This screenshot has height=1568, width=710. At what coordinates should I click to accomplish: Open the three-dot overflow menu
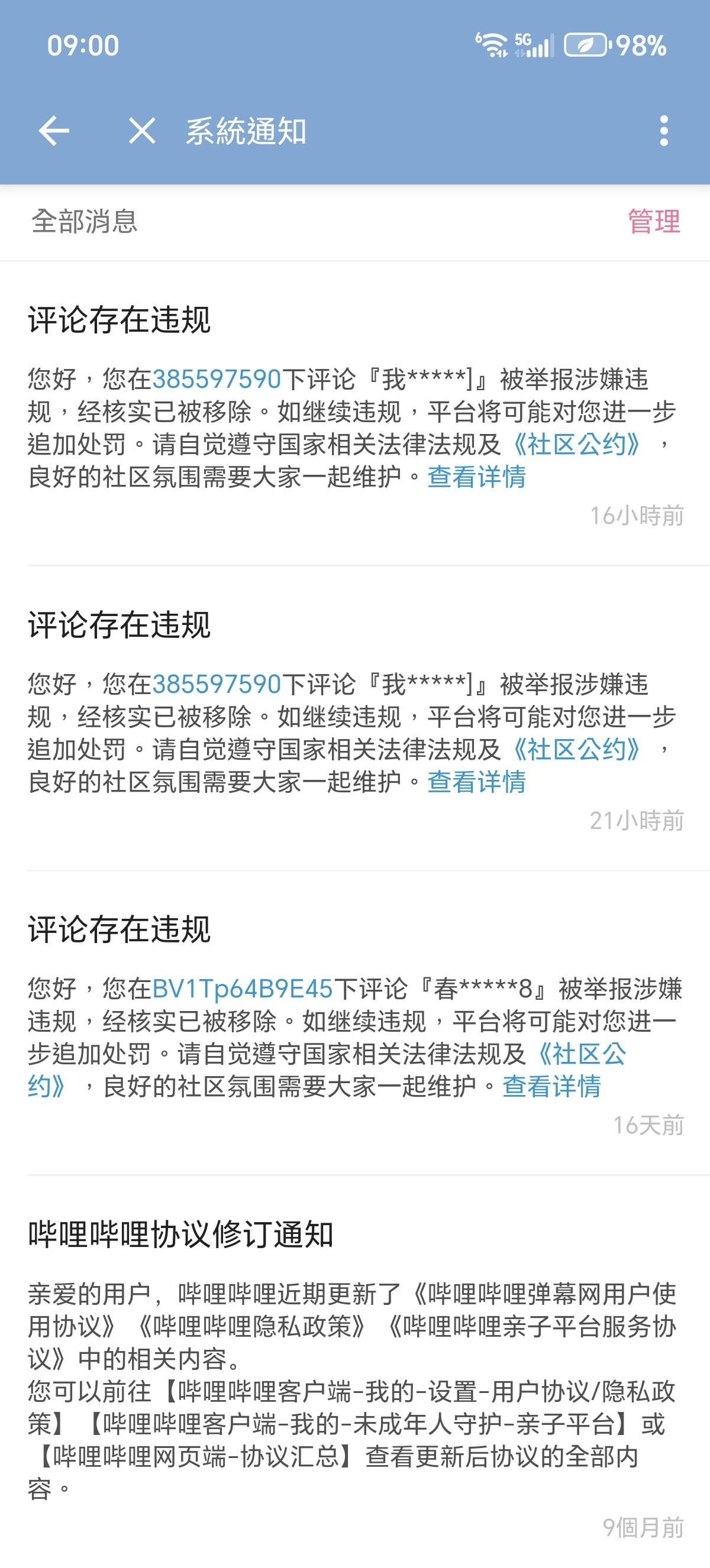pyautogui.click(x=664, y=131)
